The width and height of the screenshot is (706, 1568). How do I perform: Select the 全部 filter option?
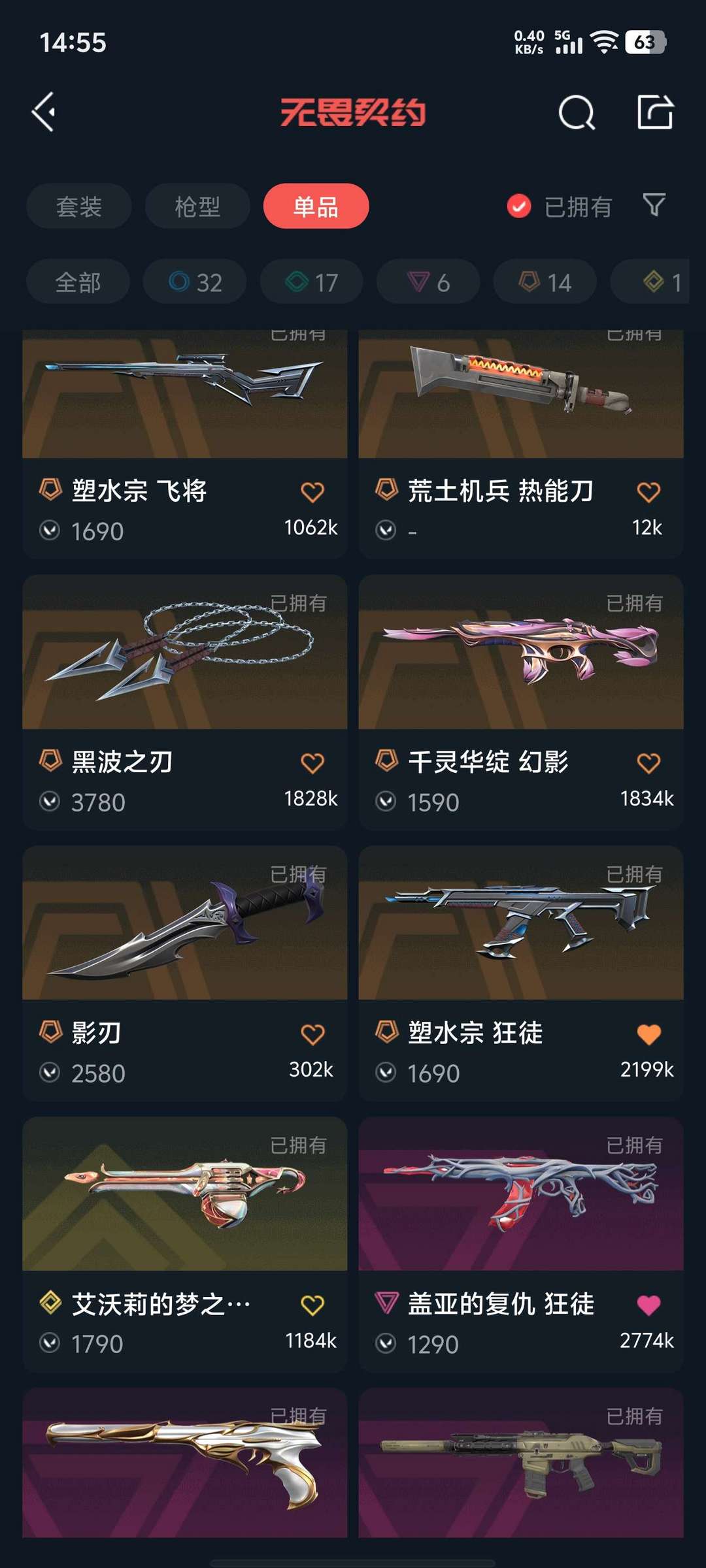tap(78, 282)
